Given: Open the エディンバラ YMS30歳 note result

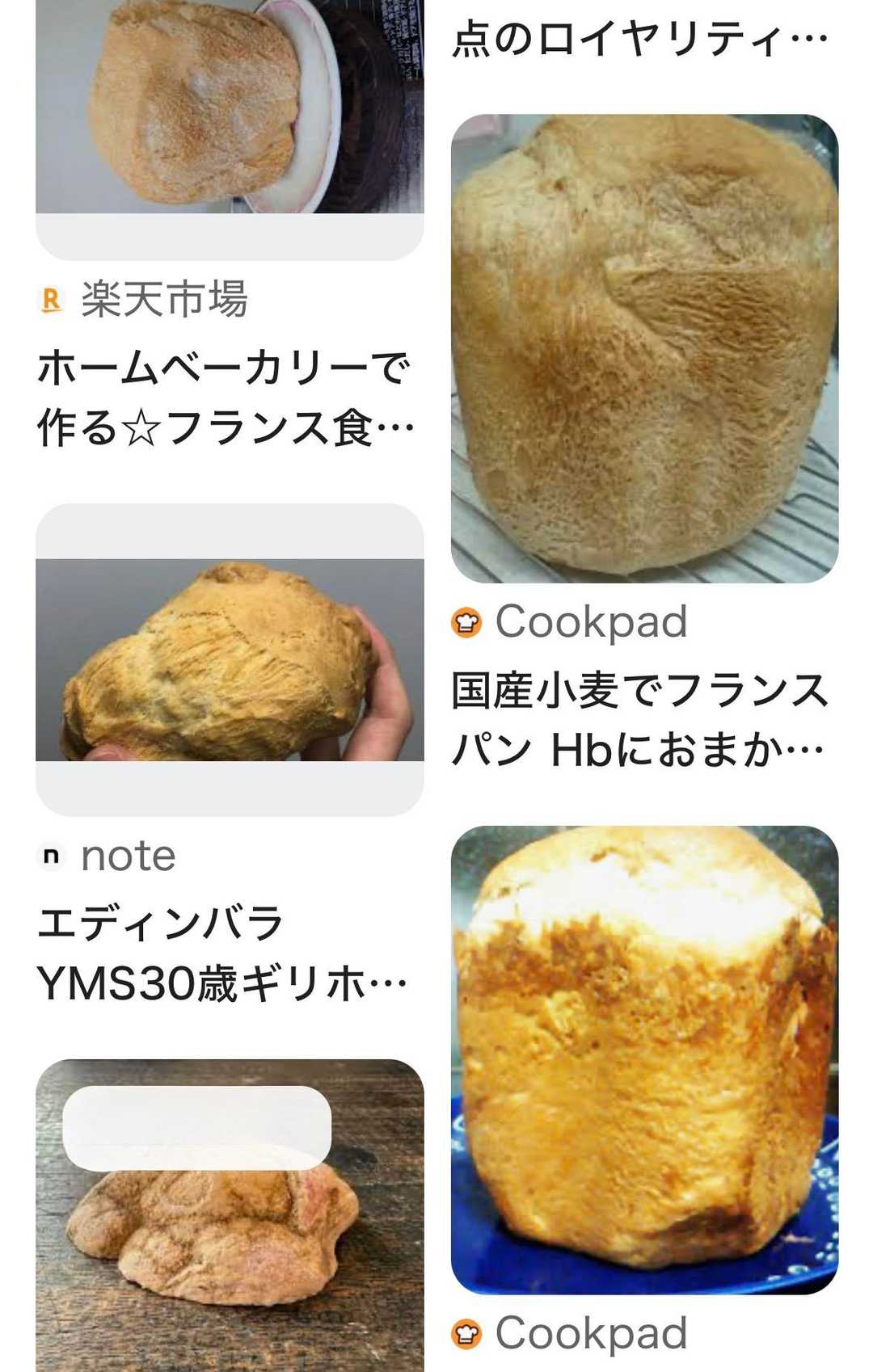Looking at the screenshot, I should point(221,953).
